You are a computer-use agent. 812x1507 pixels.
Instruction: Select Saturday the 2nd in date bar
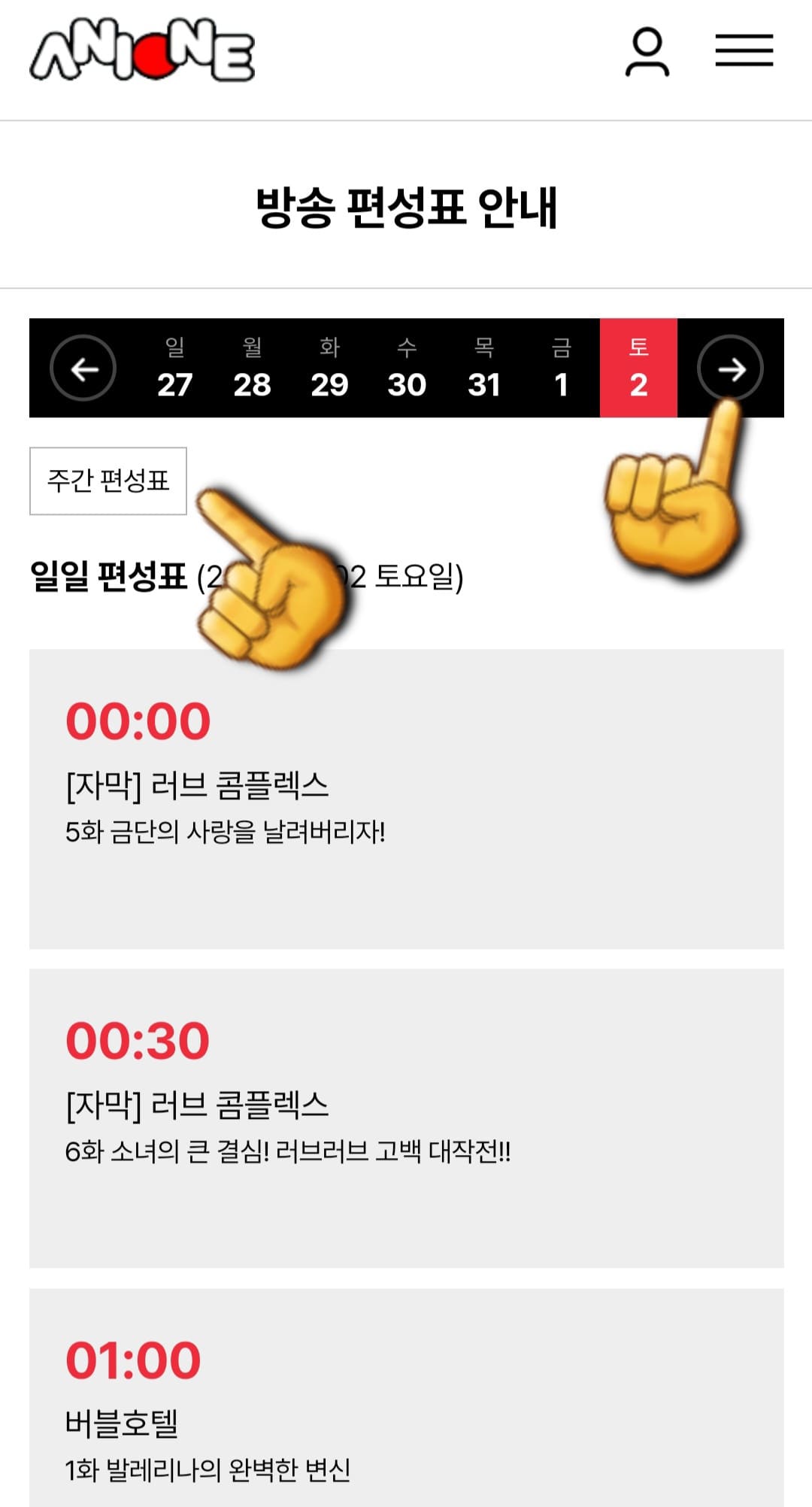click(x=638, y=368)
